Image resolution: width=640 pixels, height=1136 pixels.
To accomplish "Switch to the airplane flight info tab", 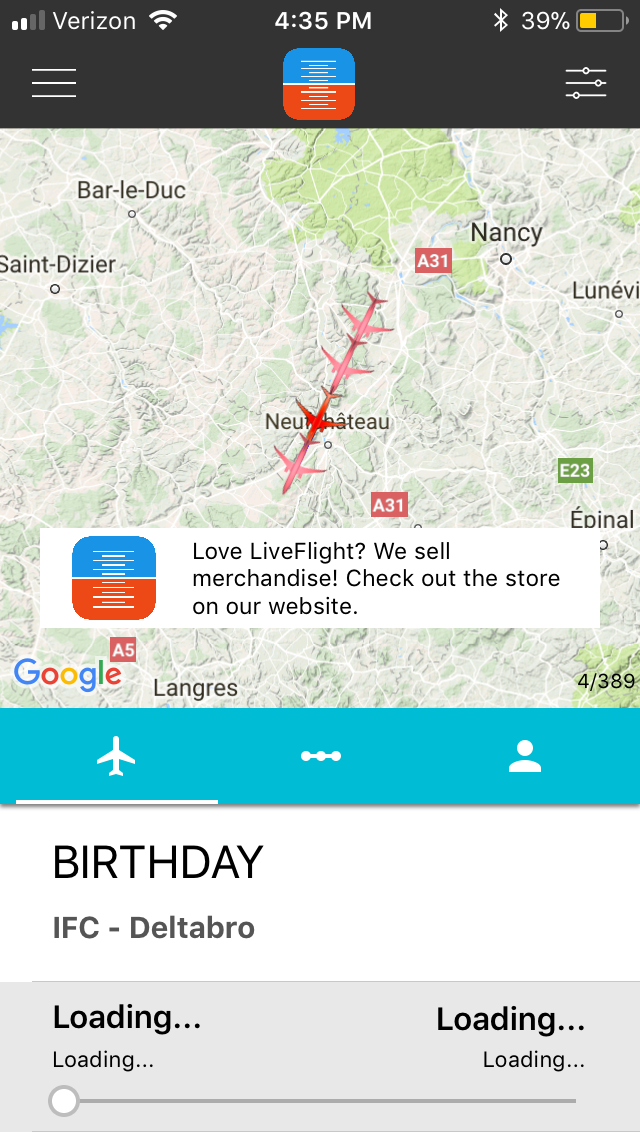I will coord(117,756).
